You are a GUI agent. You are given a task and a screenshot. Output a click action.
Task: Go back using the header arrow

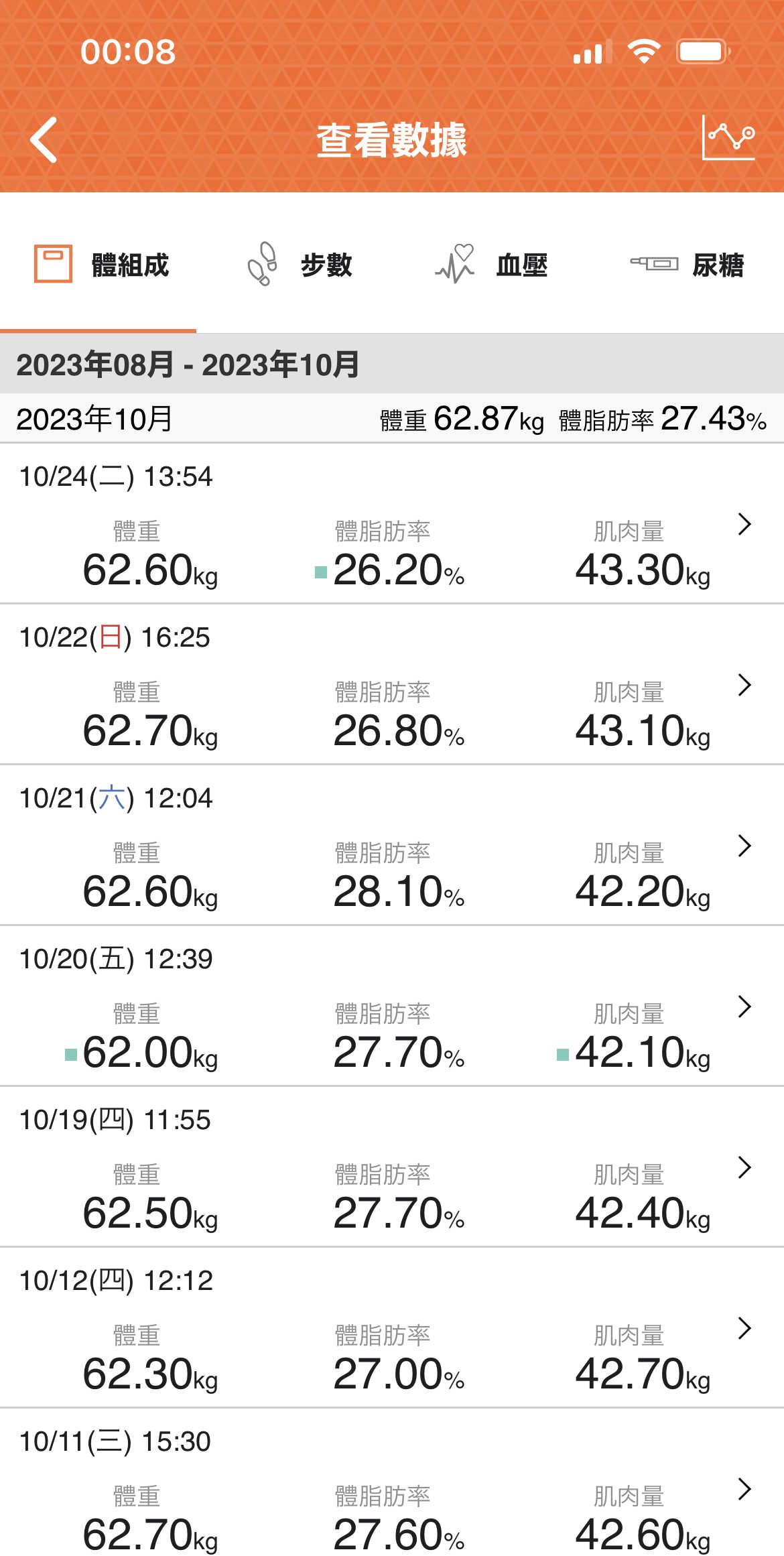[44, 140]
